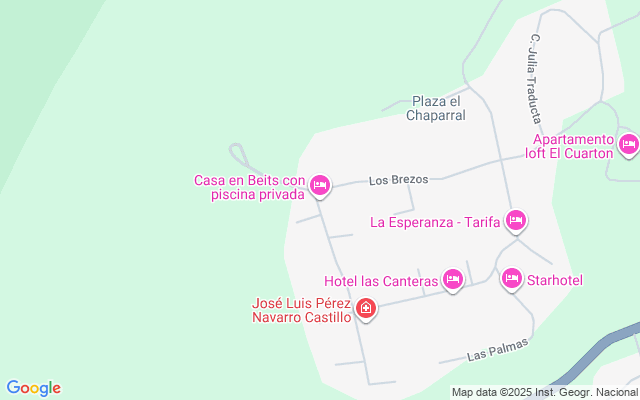Select the La Esperanza - Tarifa lodging marker
The image size is (640, 400).
coord(516,219)
